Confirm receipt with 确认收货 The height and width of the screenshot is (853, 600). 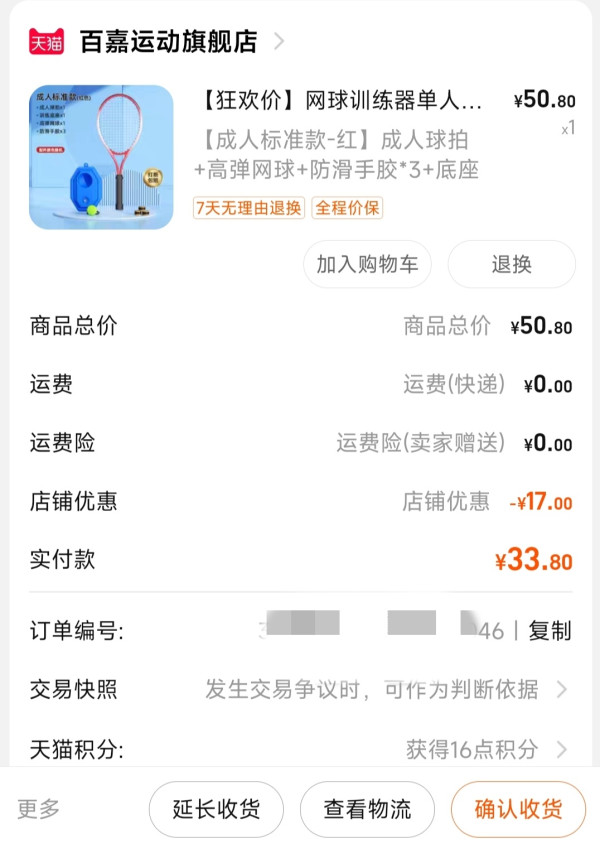point(518,809)
